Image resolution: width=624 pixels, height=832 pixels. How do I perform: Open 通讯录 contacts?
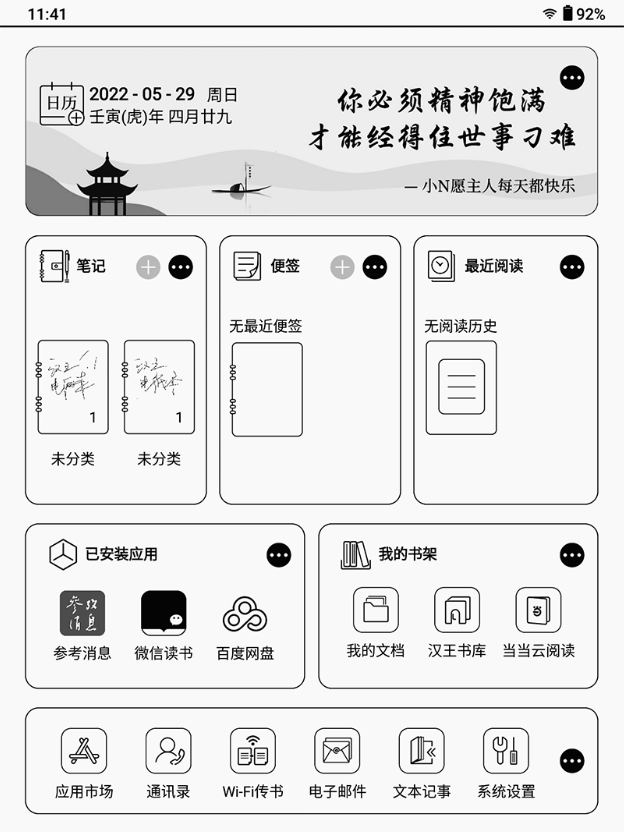click(168, 751)
